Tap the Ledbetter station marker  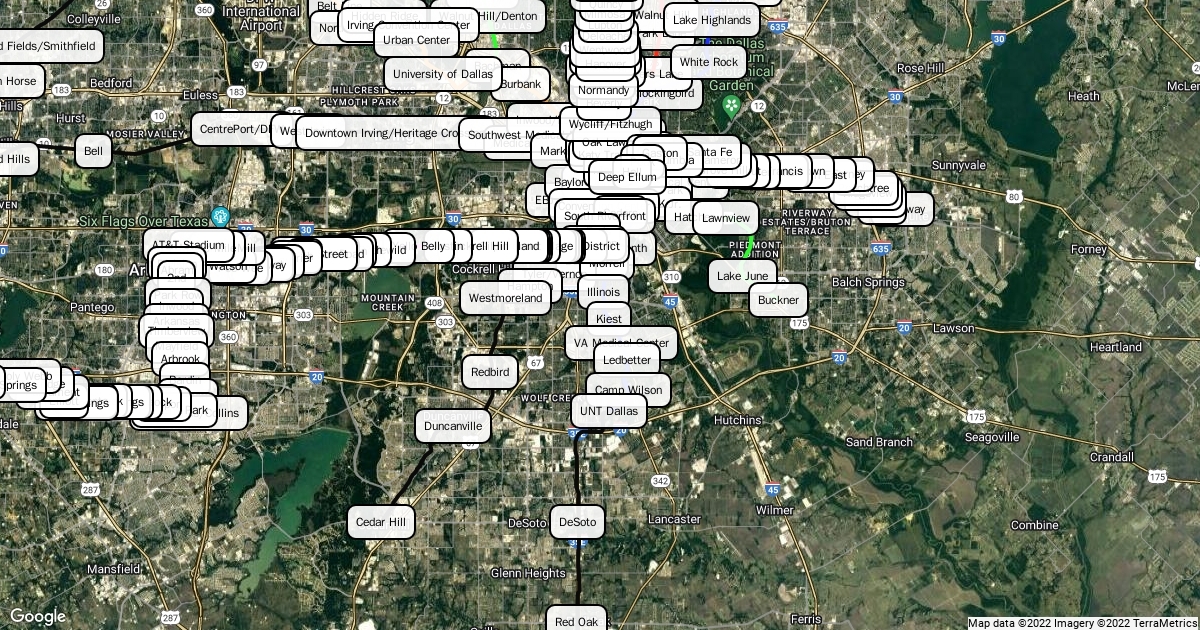tap(627, 360)
